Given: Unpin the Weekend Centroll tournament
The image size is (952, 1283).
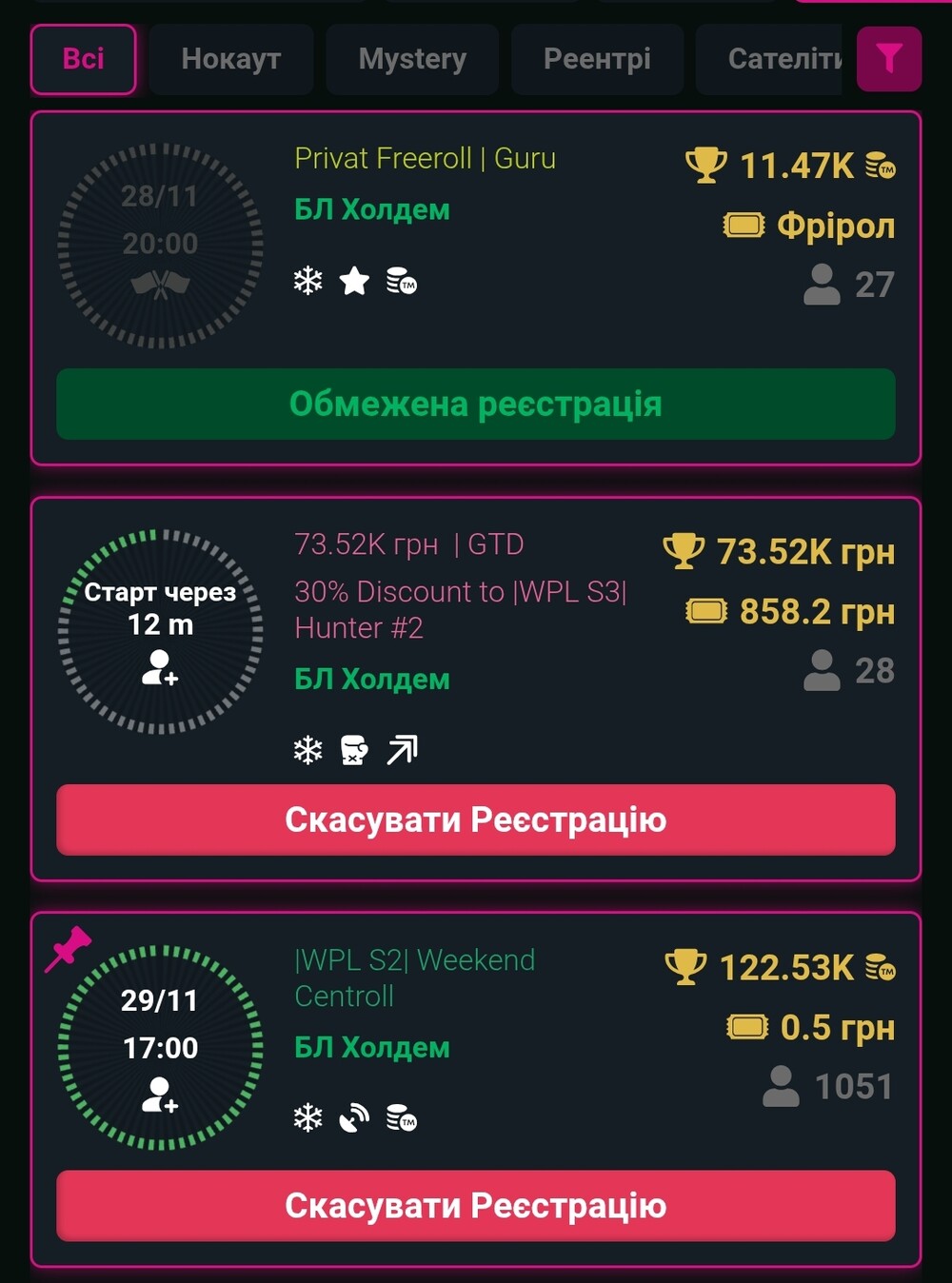Looking at the screenshot, I should pyautogui.click(x=68, y=949).
